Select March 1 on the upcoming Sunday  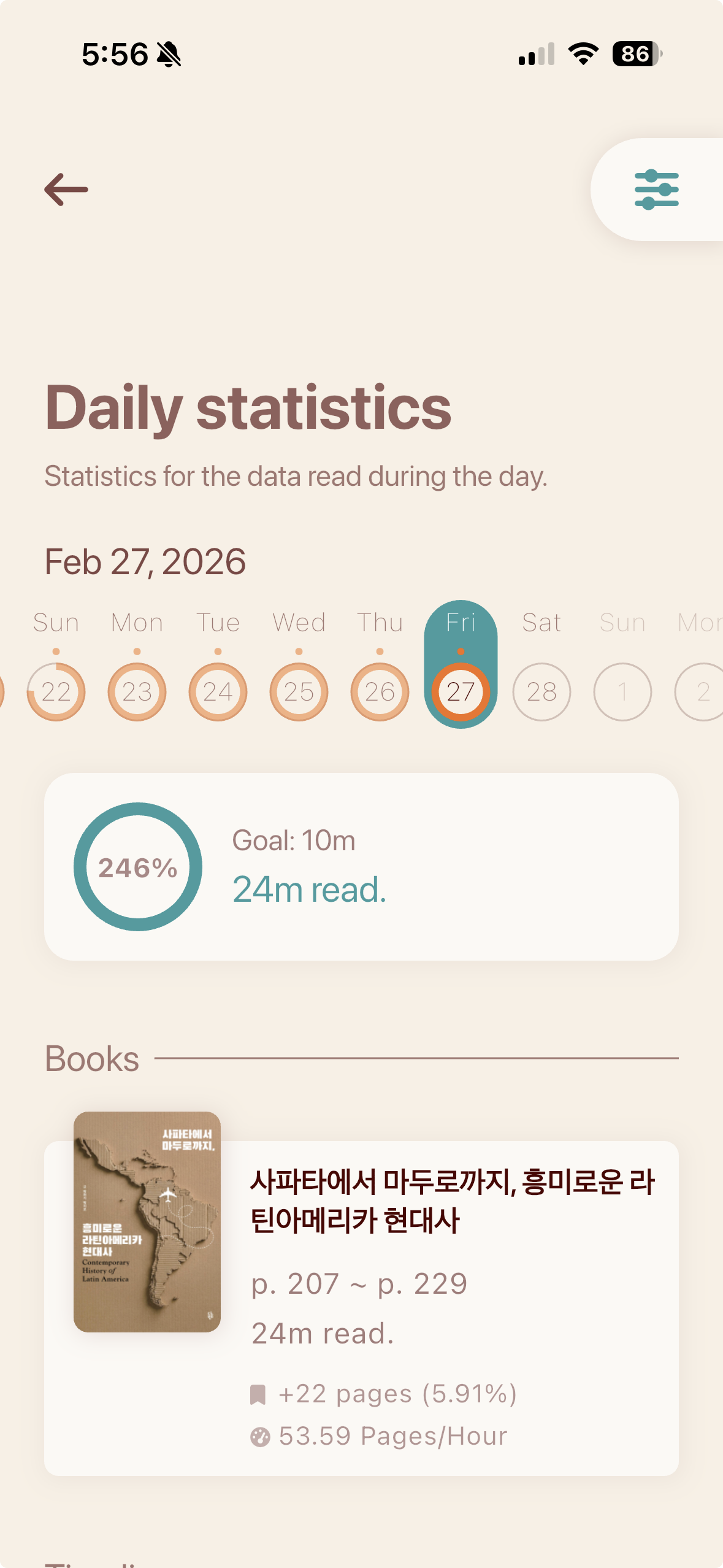point(623,691)
